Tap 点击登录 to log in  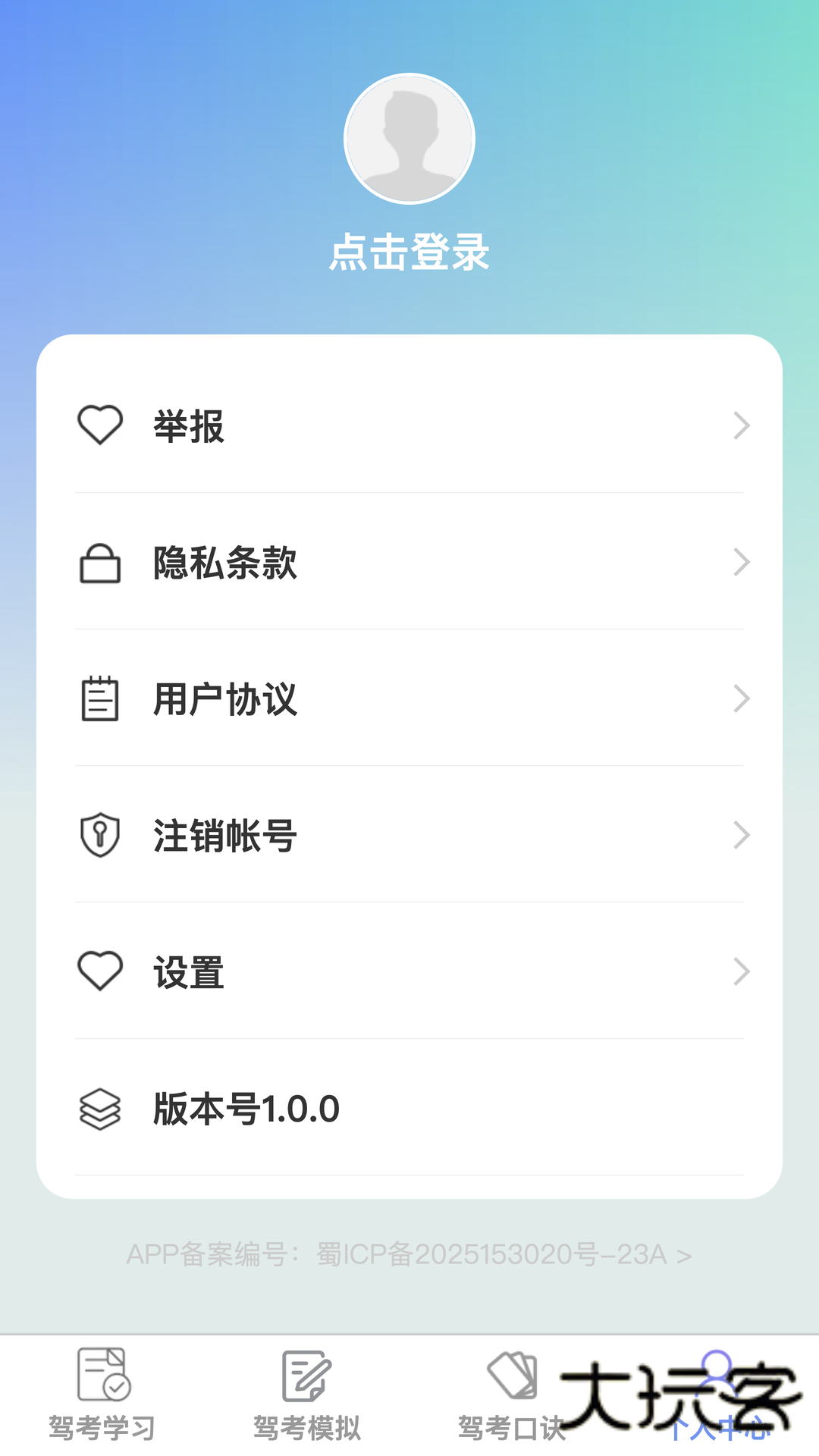[x=409, y=253]
